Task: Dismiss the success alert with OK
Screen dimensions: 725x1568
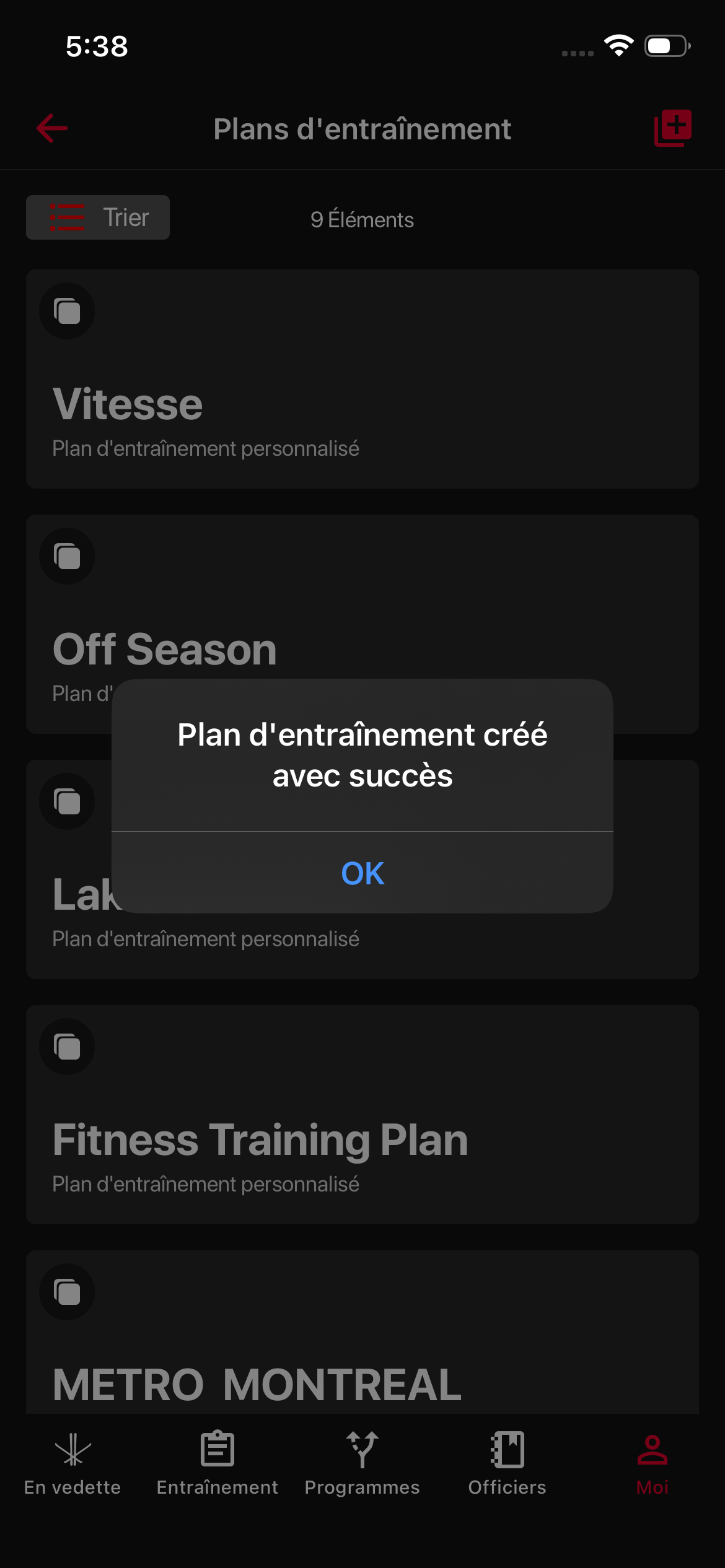Action: pyautogui.click(x=362, y=873)
